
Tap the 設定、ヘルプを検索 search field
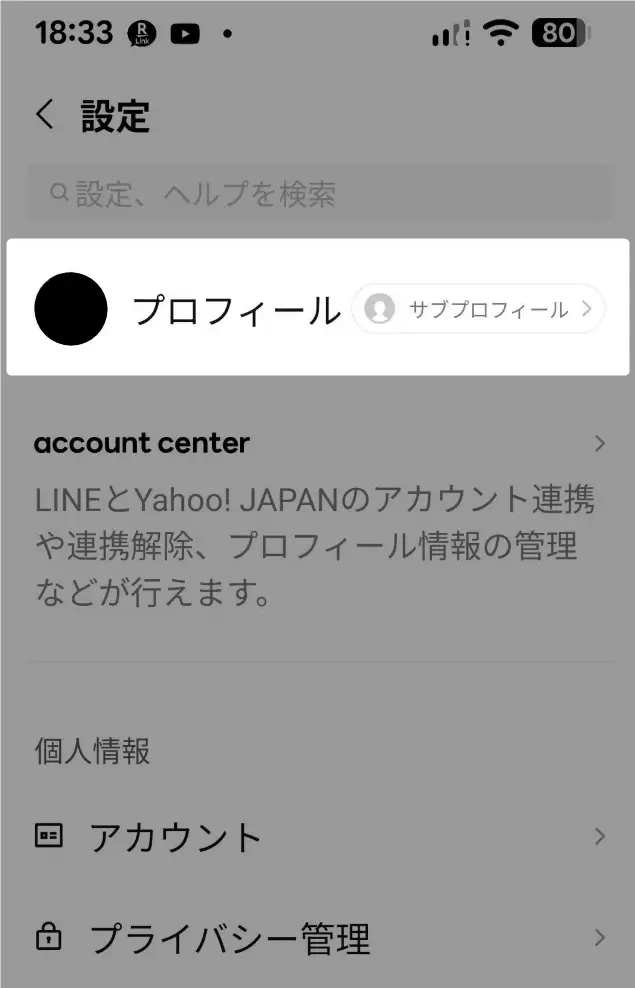[x=318, y=193]
